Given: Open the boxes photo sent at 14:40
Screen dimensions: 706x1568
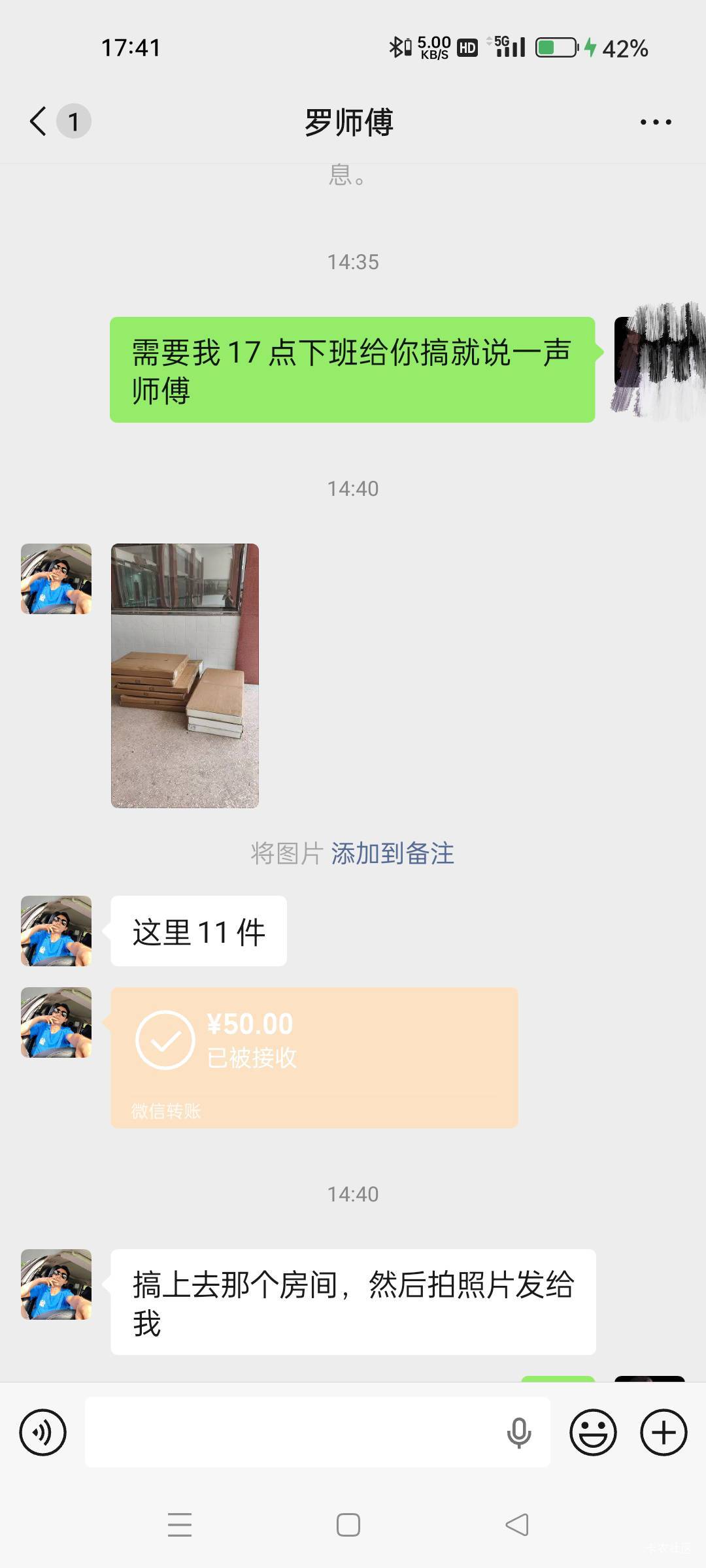Looking at the screenshot, I should tap(185, 676).
